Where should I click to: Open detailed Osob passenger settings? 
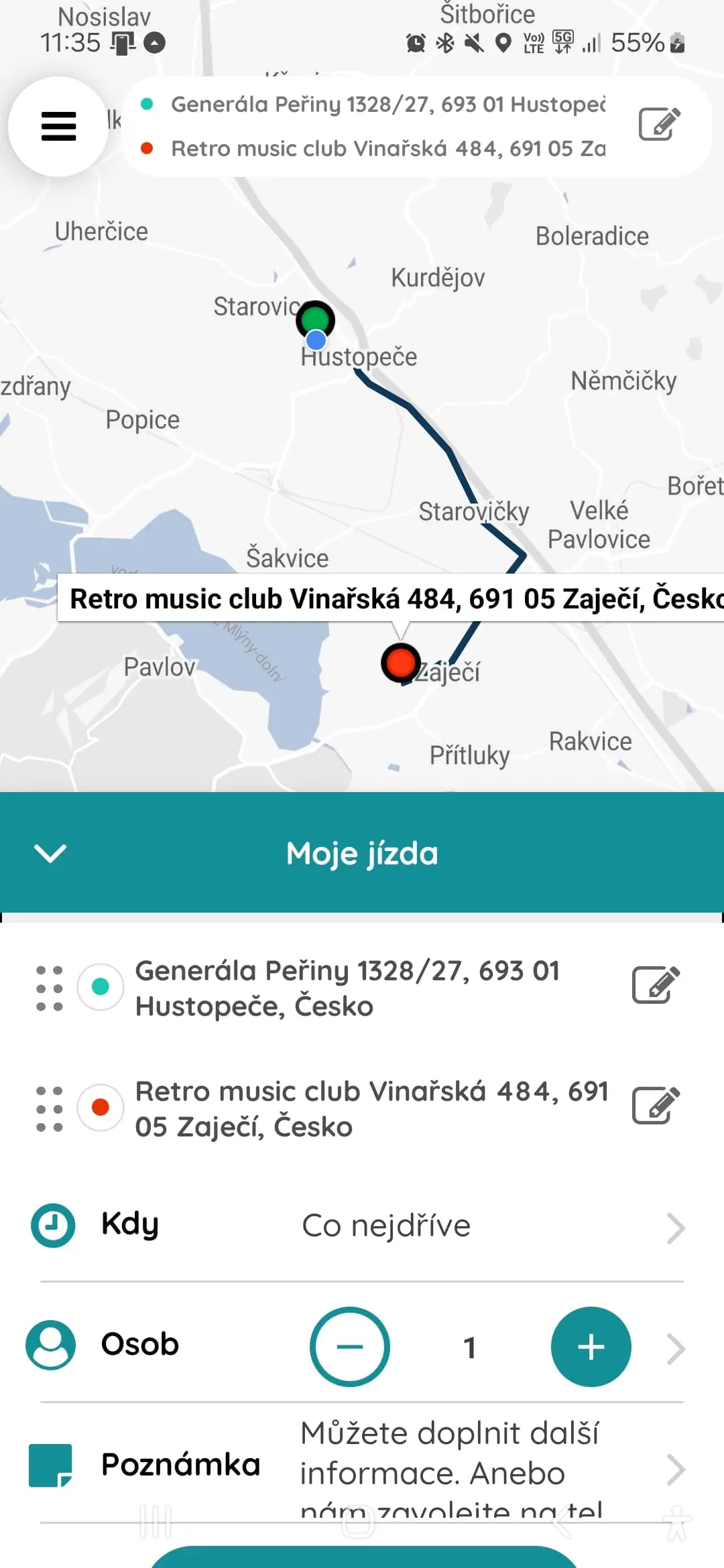click(x=674, y=1347)
